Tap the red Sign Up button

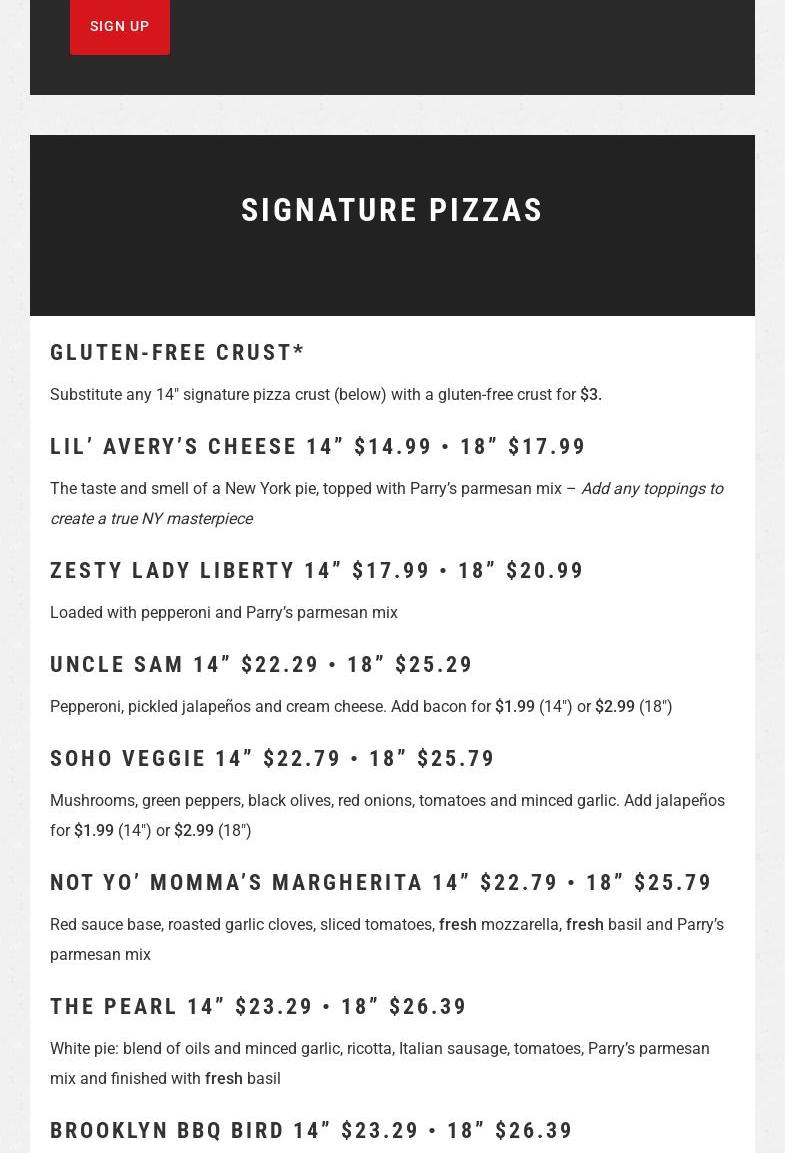[x=120, y=26]
